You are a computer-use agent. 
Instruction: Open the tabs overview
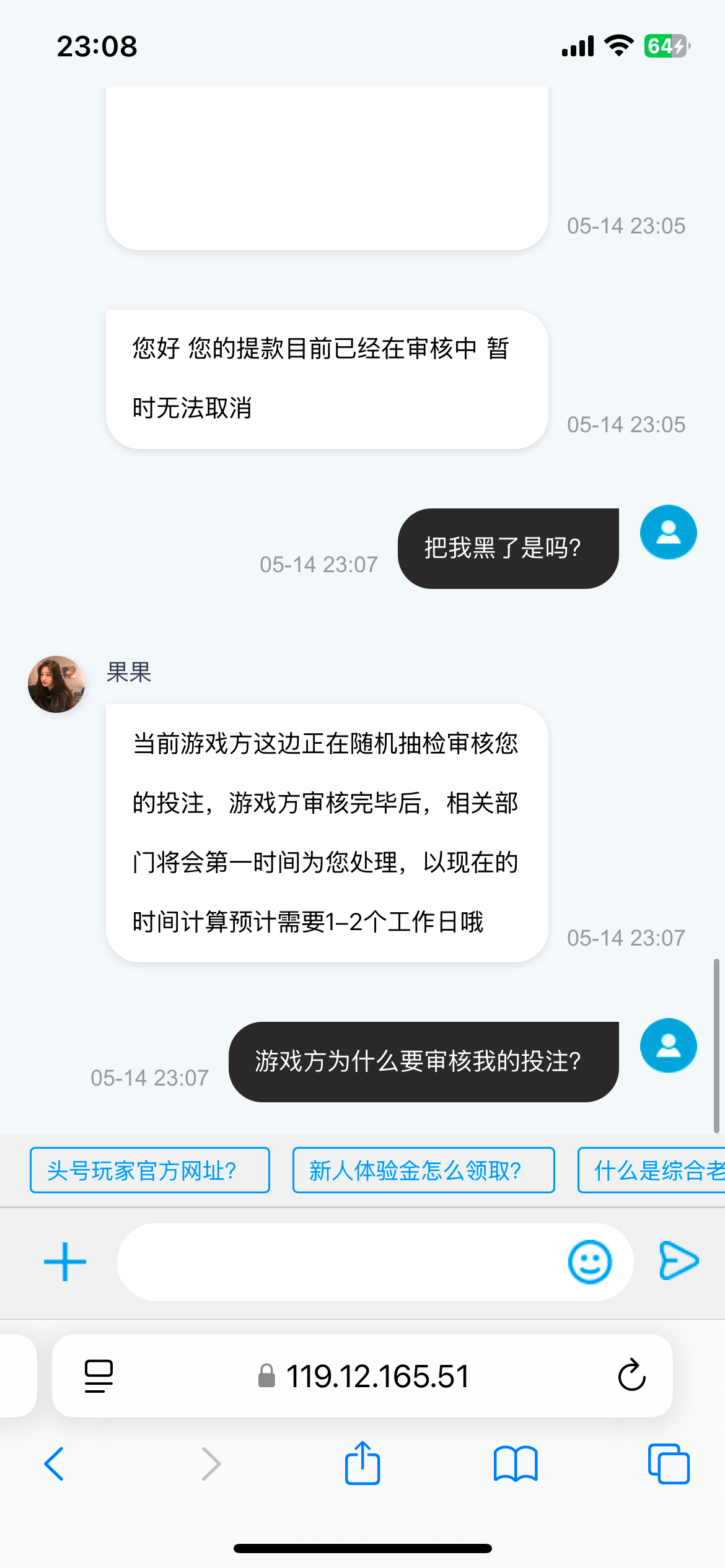(668, 1464)
